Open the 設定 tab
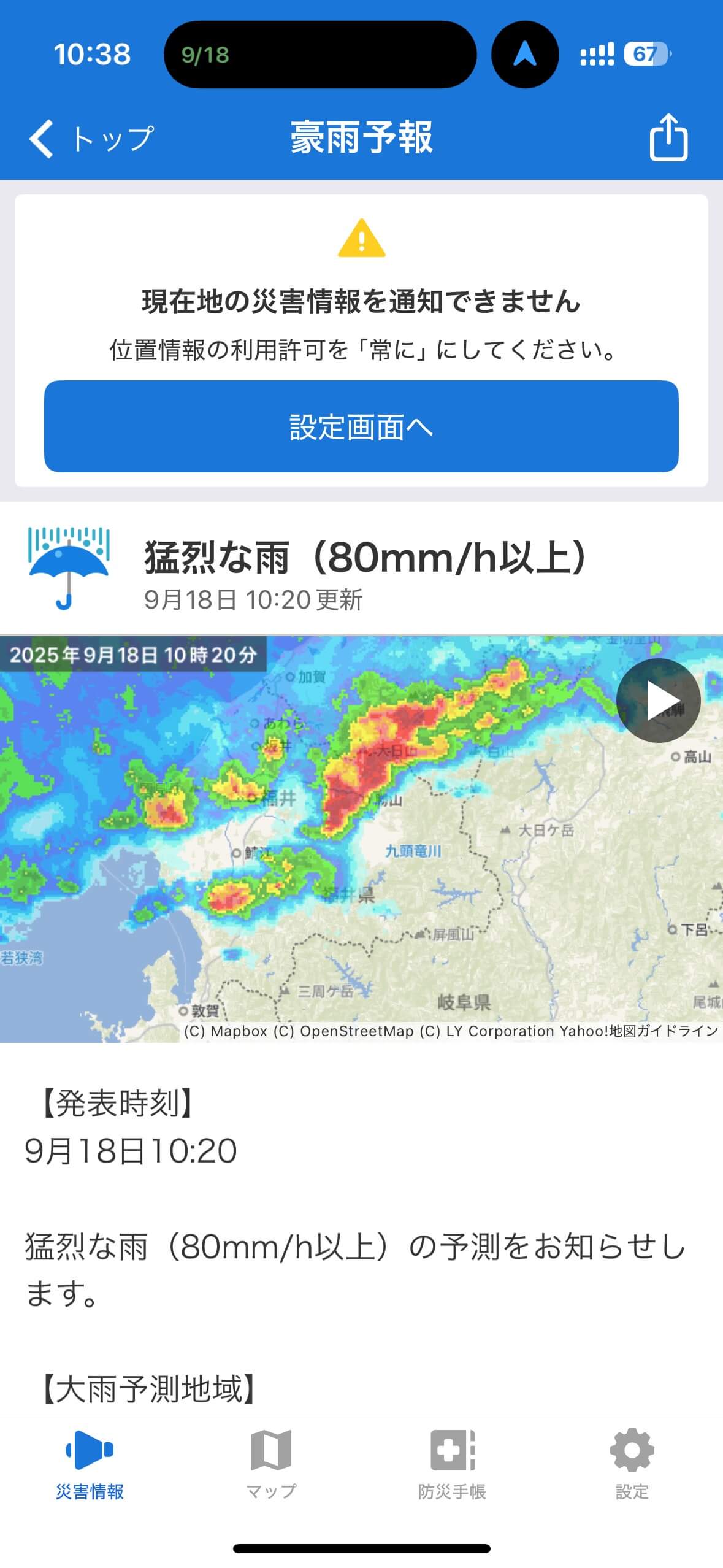 tap(632, 1463)
